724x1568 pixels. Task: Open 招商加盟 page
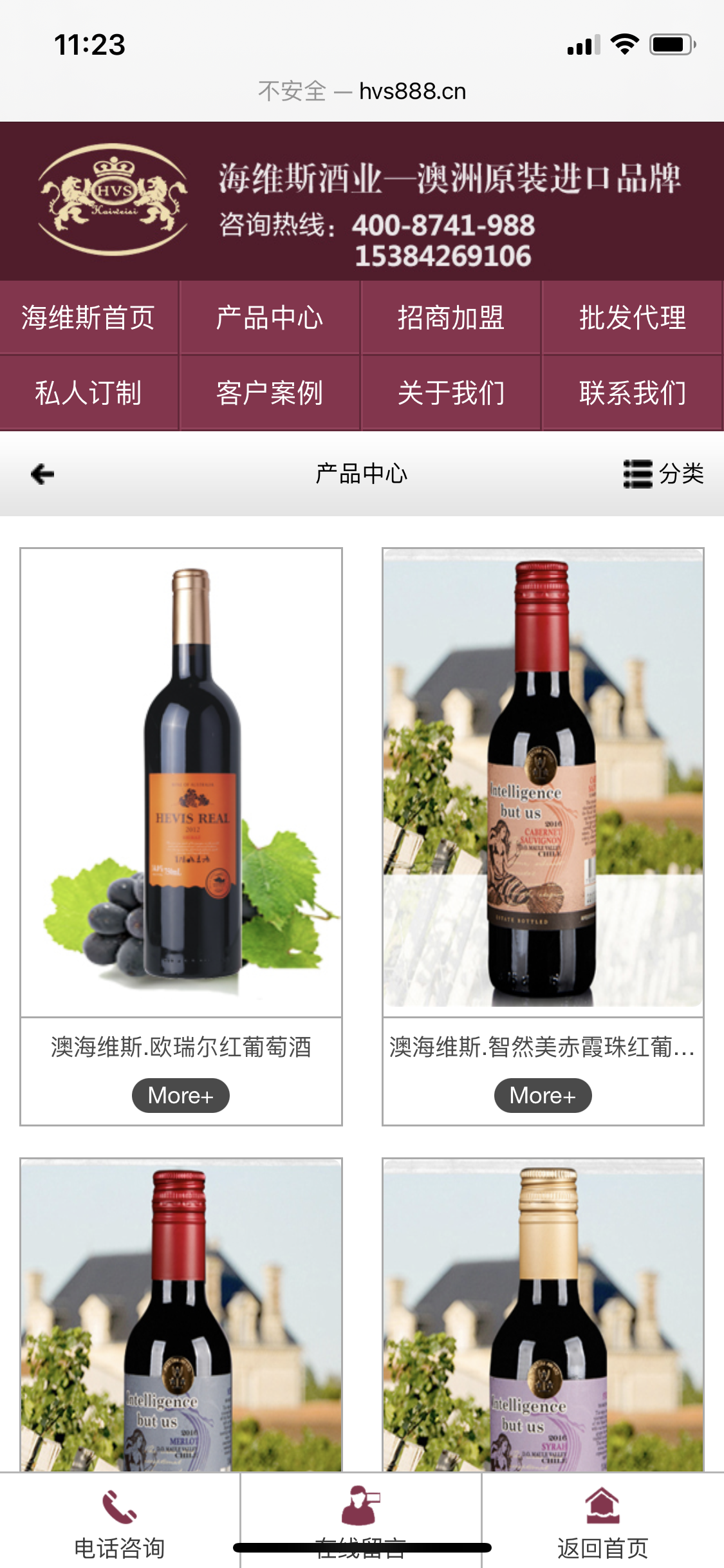(x=450, y=318)
